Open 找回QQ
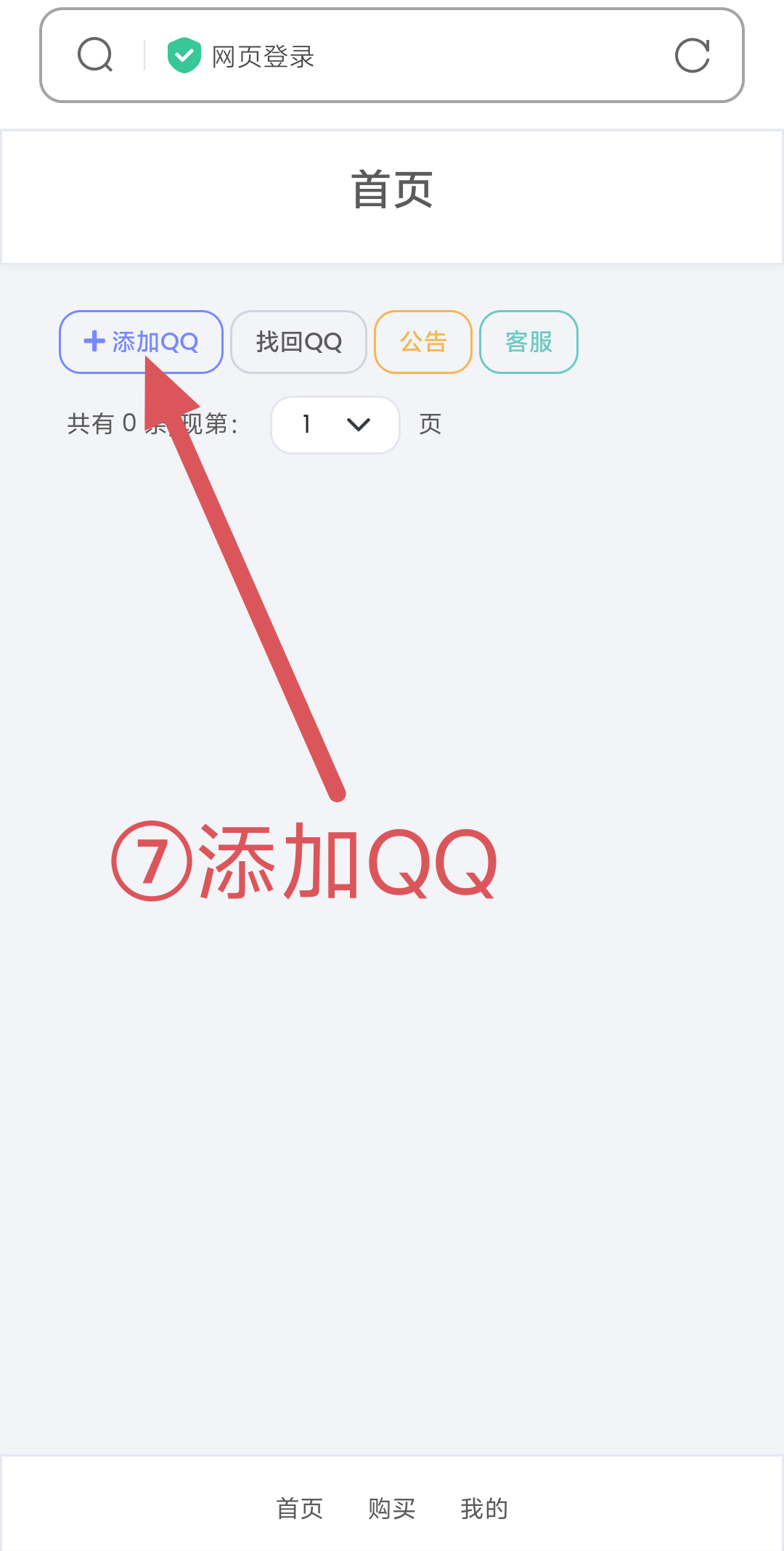This screenshot has width=784, height=1551. 298,342
